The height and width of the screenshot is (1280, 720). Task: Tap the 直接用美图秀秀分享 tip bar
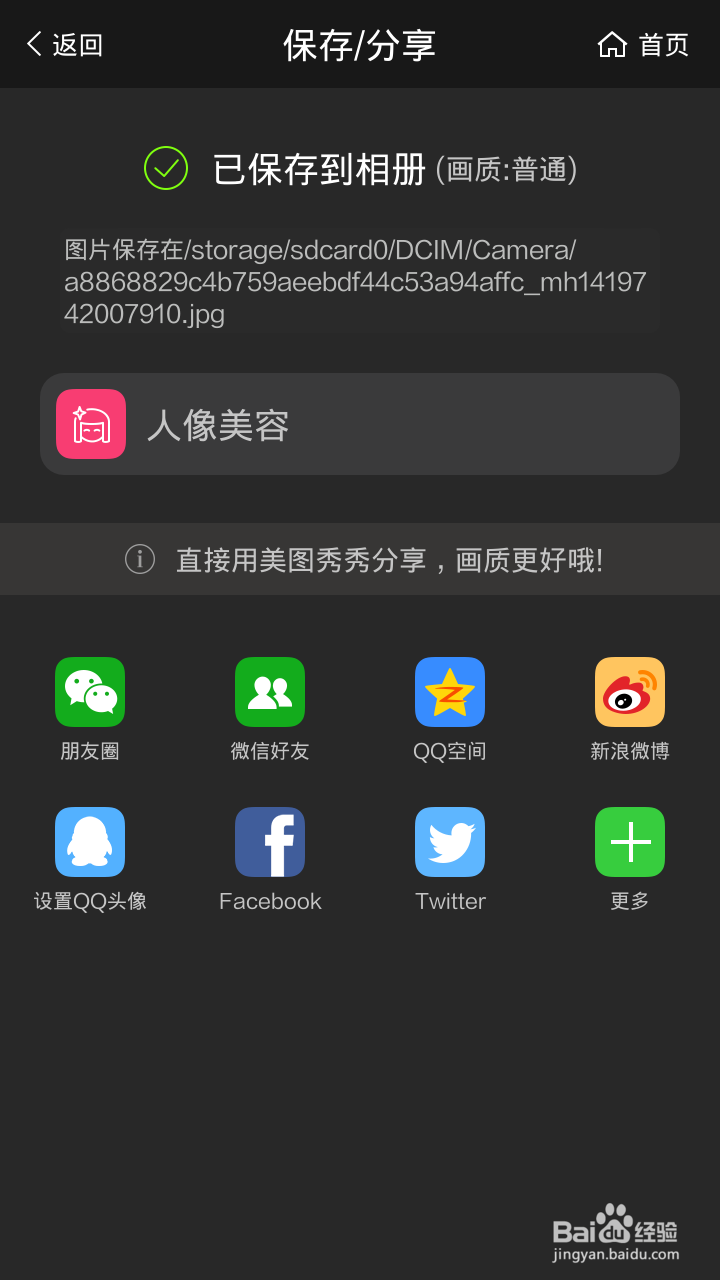pos(390,559)
